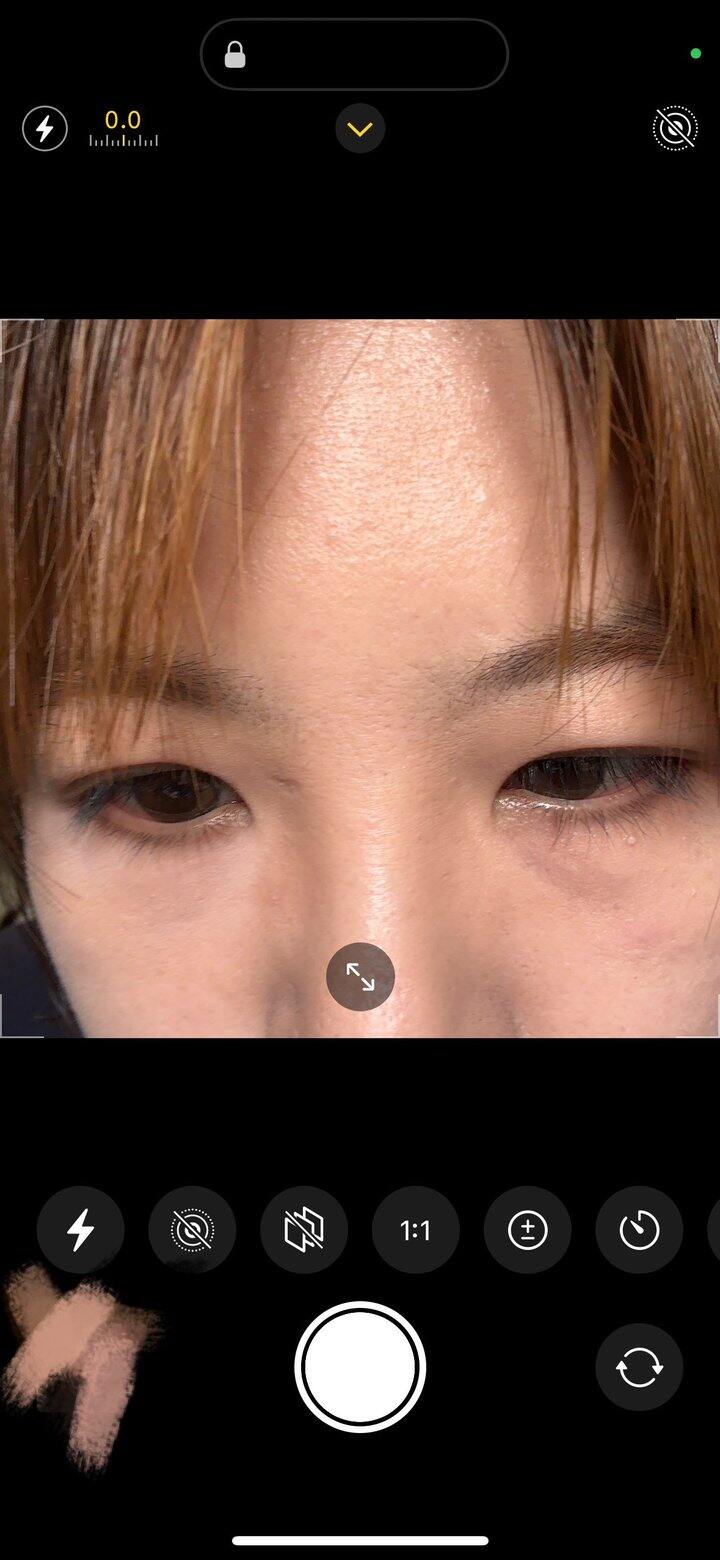720x1560 pixels.
Task: Open the timer control
Action: coord(639,1230)
